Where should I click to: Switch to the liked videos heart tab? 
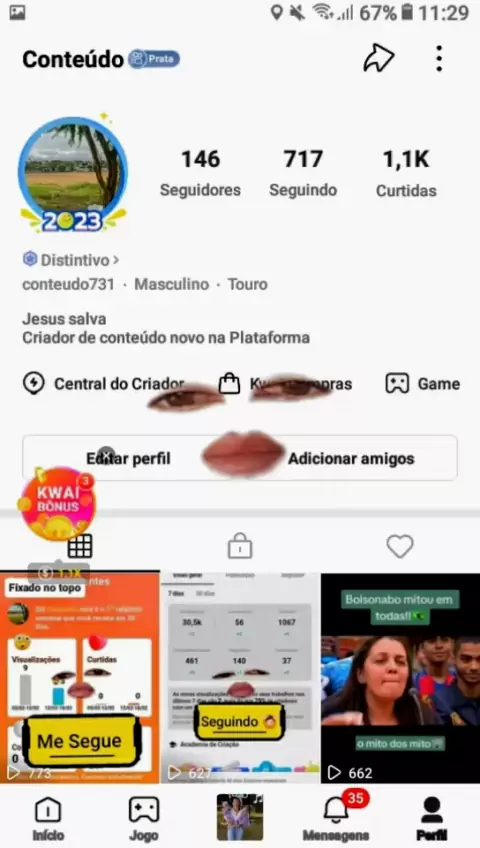tap(400, 546)
